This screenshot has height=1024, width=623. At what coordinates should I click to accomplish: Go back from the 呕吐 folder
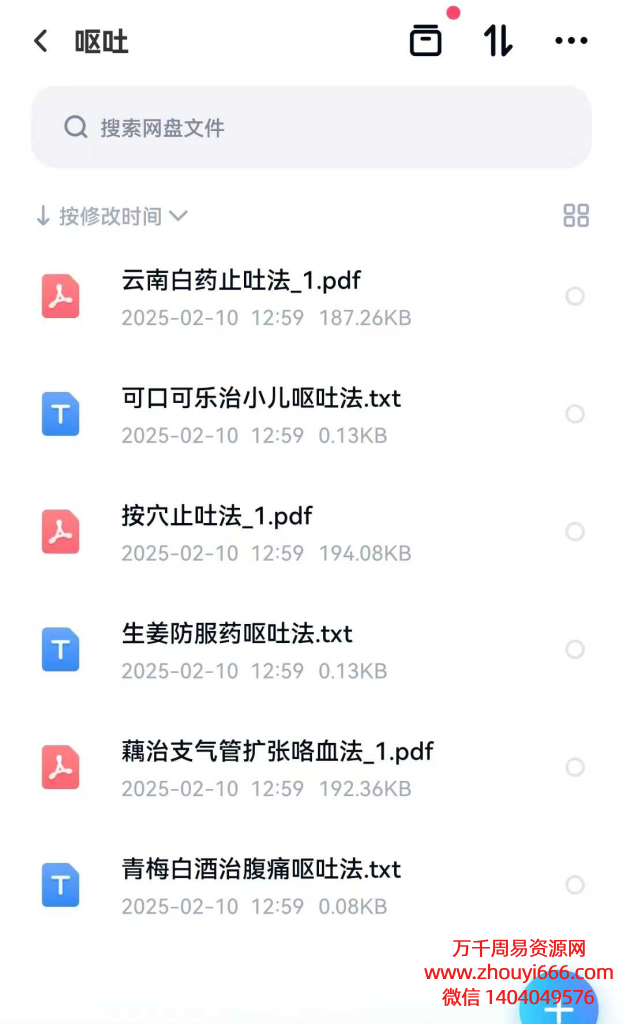pos(41,41)
